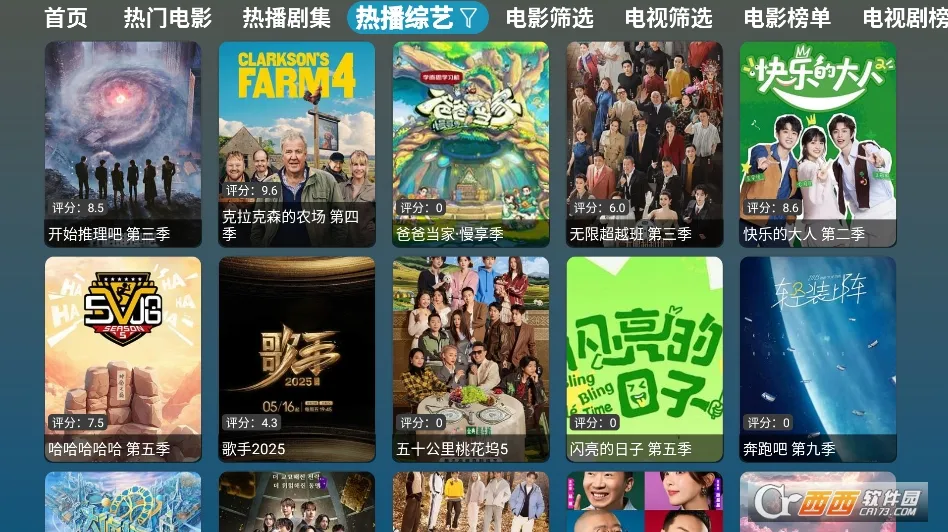948x532 pixels.
Task: Open 克拉克森的农场 第四季 card
Action: [297, 143]
